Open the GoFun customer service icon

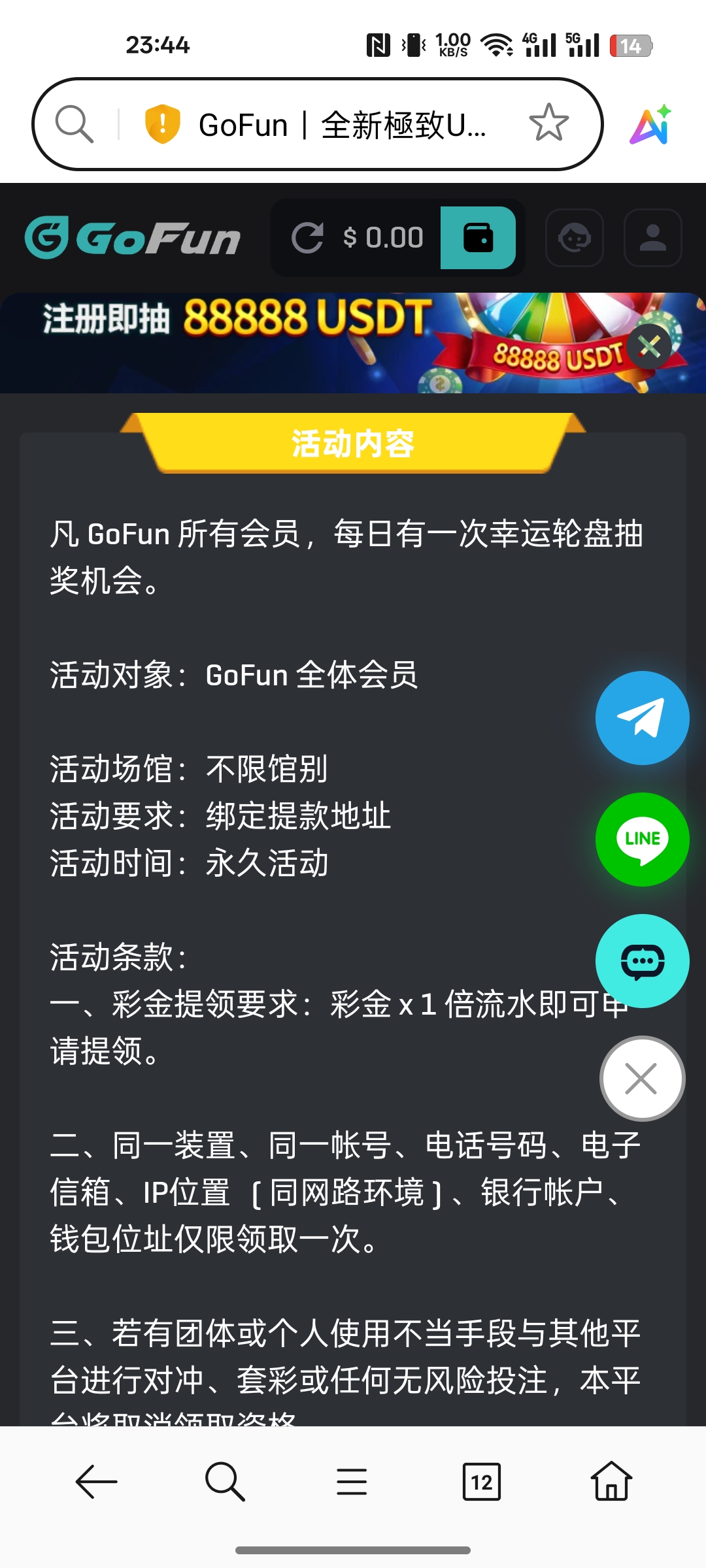click(x=574, y=237)
